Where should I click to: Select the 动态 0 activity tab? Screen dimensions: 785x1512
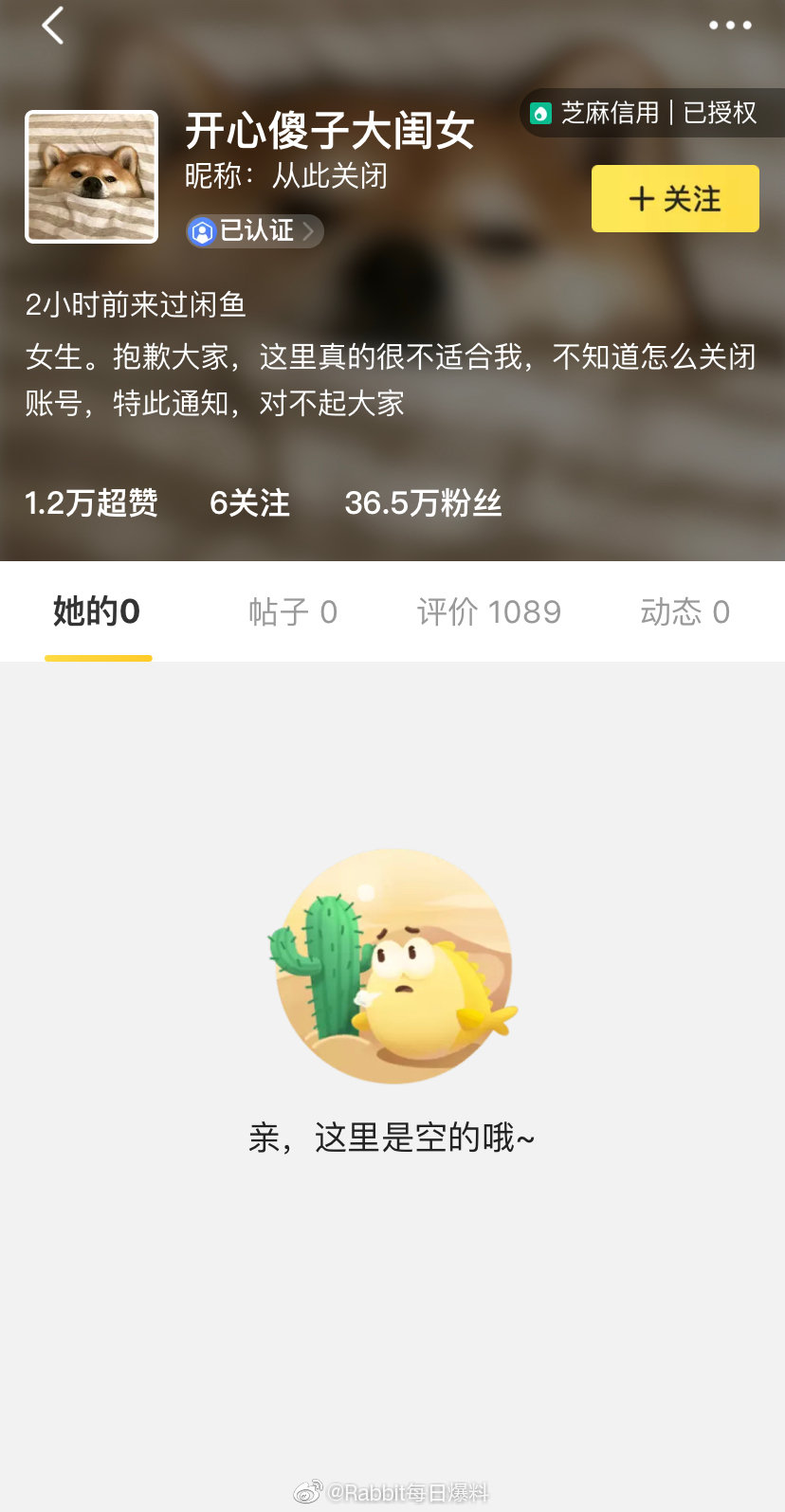tap(684, 611)
